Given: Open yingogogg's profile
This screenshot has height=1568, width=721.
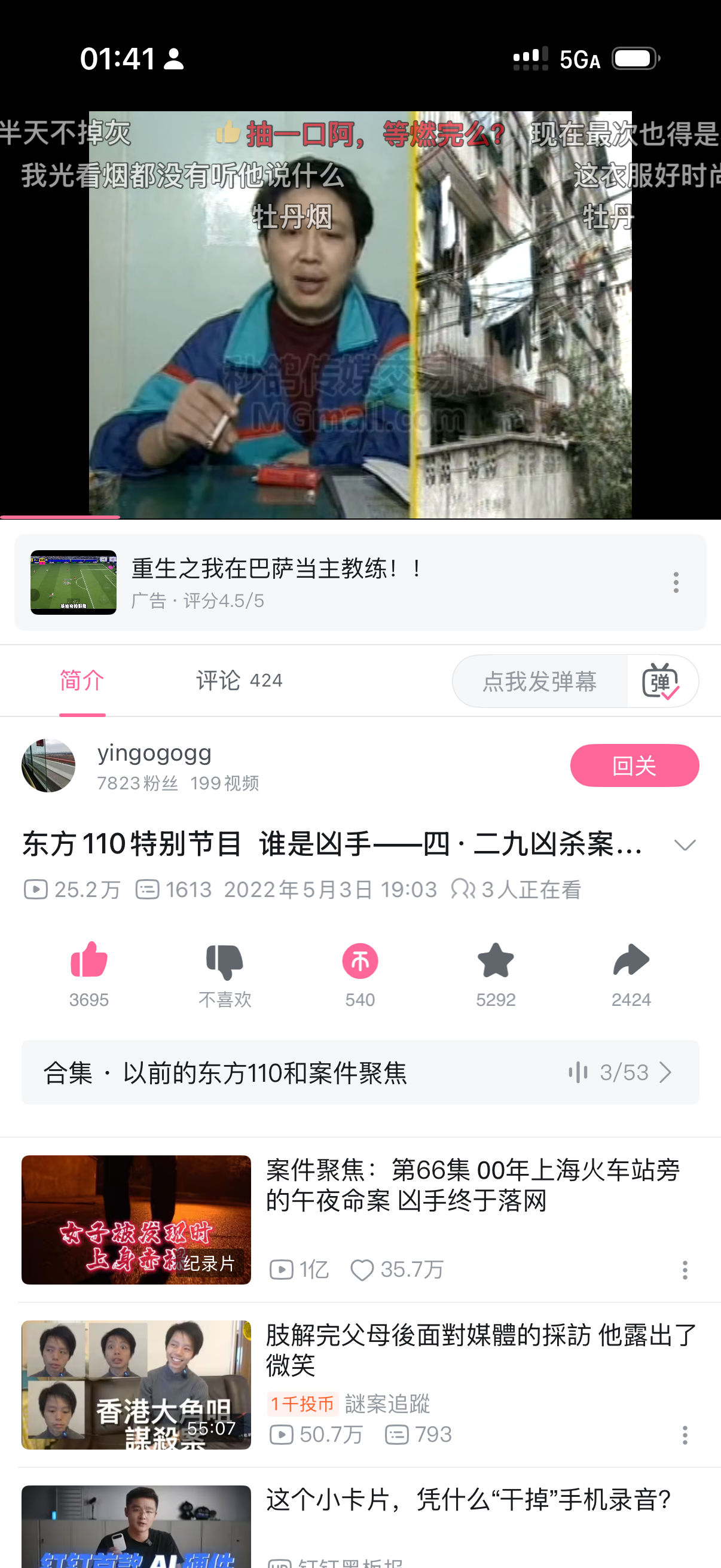Looking at the screenshot, I should pos(48,765).
